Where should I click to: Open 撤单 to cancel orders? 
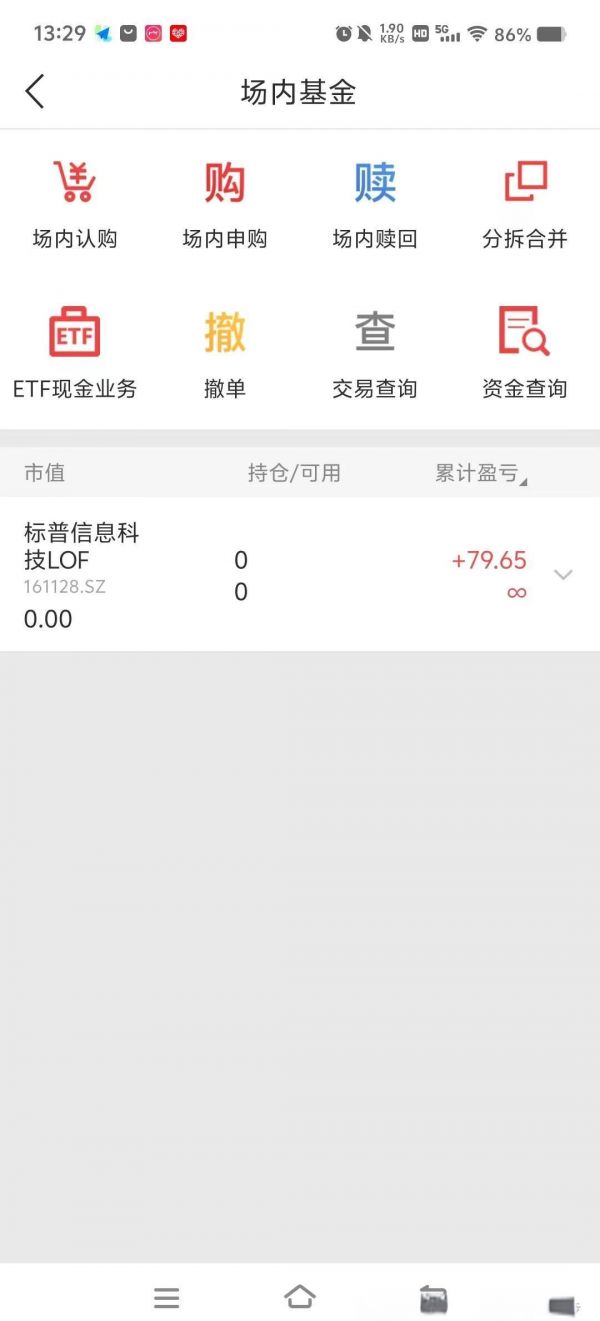[225, 355]
